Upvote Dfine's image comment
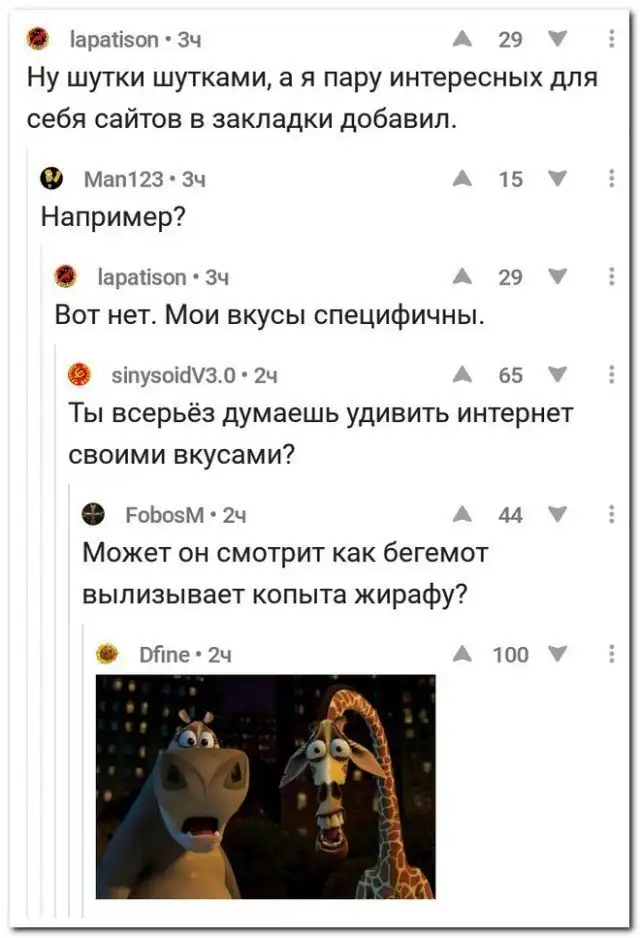This screenshot has height=938, width=640. [x=461, y=655]
